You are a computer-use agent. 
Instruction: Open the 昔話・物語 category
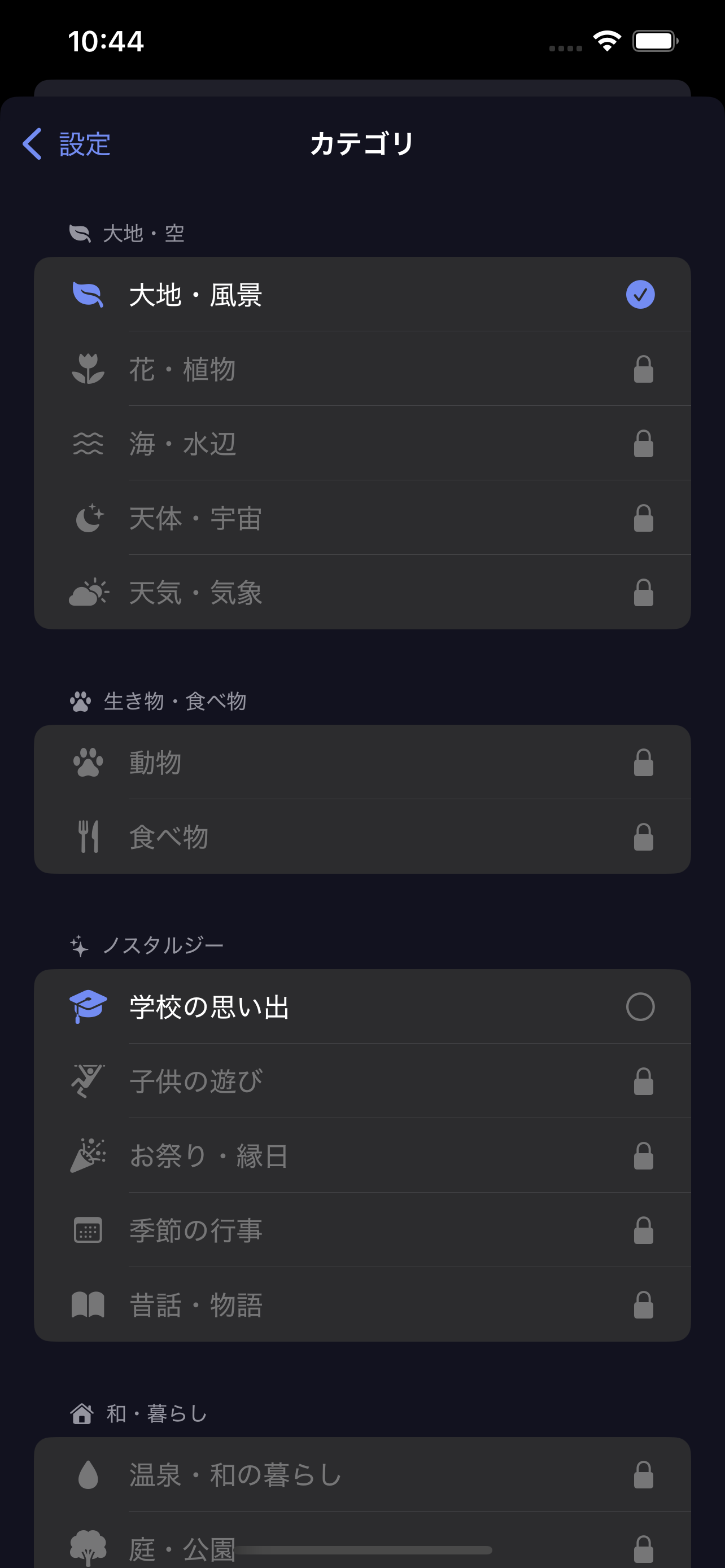click(362, 1304)
